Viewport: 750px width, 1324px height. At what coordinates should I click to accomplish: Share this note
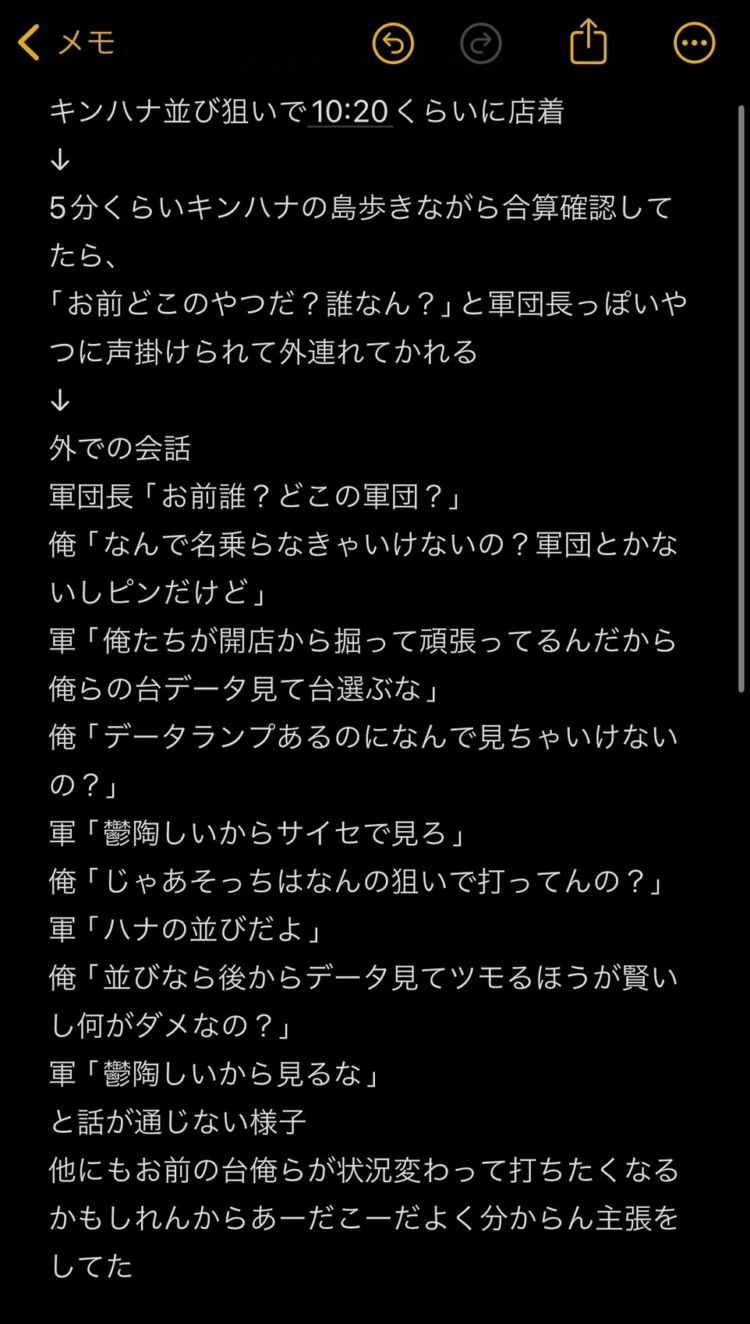pyautogui.click(x=589, y=42)
